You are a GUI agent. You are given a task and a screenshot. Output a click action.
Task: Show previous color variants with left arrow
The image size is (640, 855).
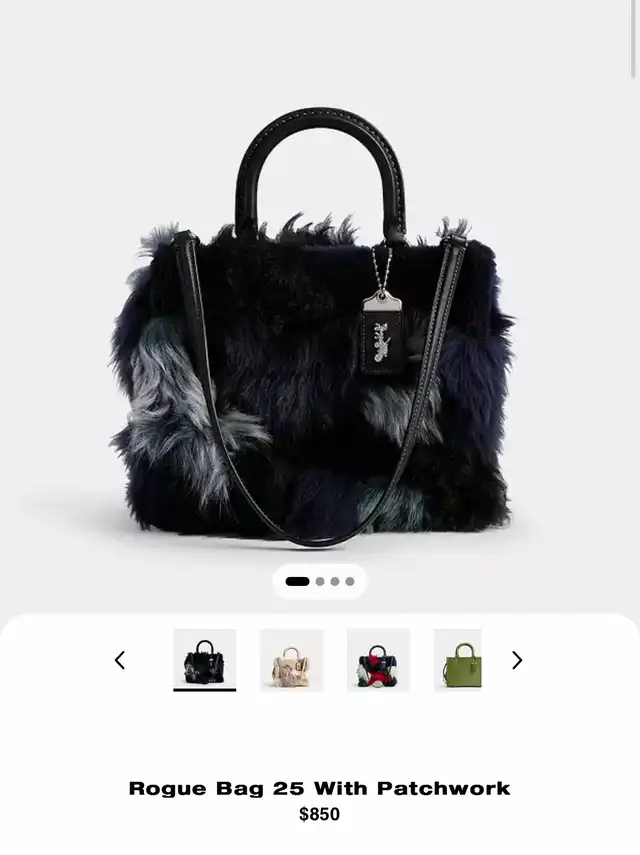pos(120,660)
